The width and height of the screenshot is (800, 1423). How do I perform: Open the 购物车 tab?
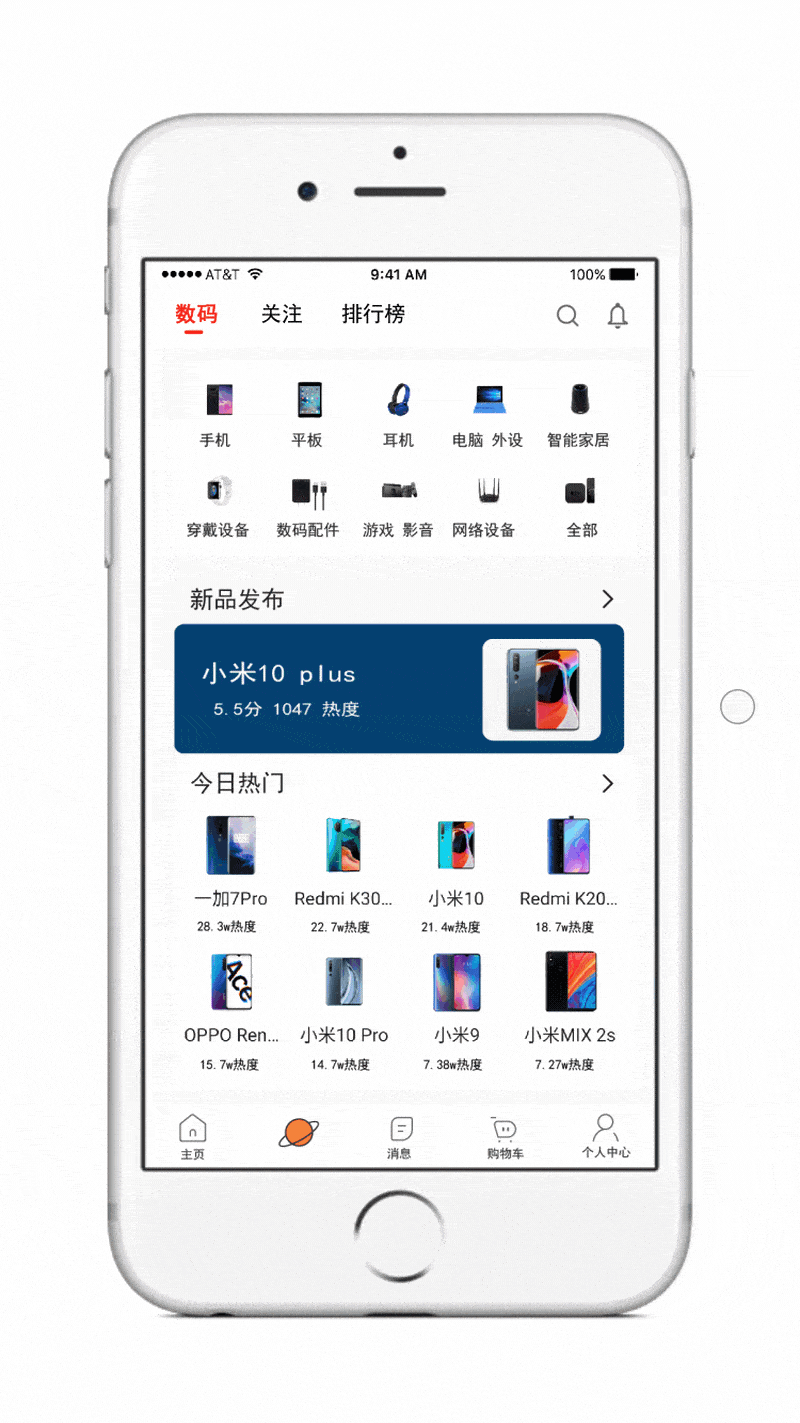tap(505, 1137)
